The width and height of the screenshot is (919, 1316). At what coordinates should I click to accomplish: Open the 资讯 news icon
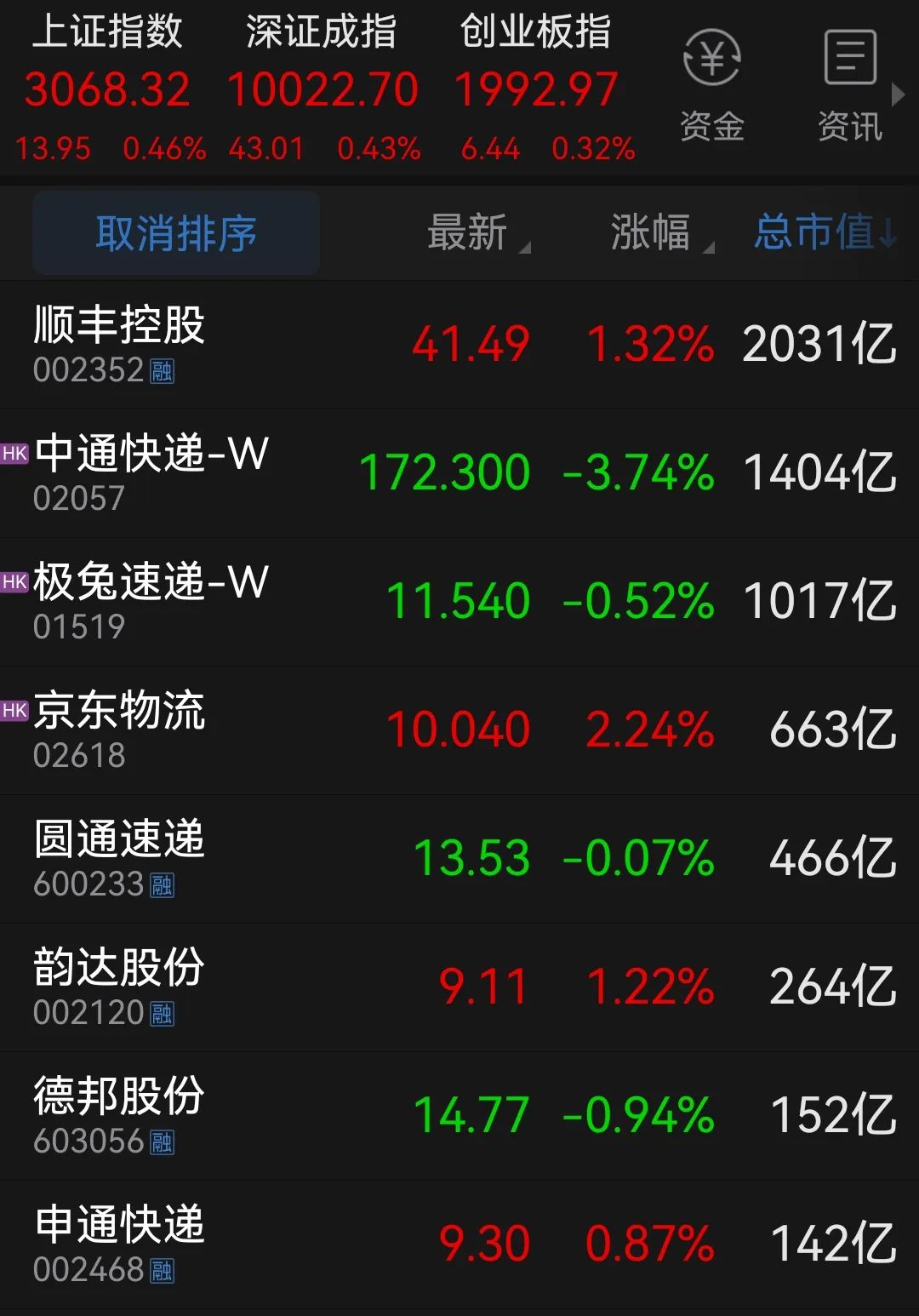[x=849, y=85]
